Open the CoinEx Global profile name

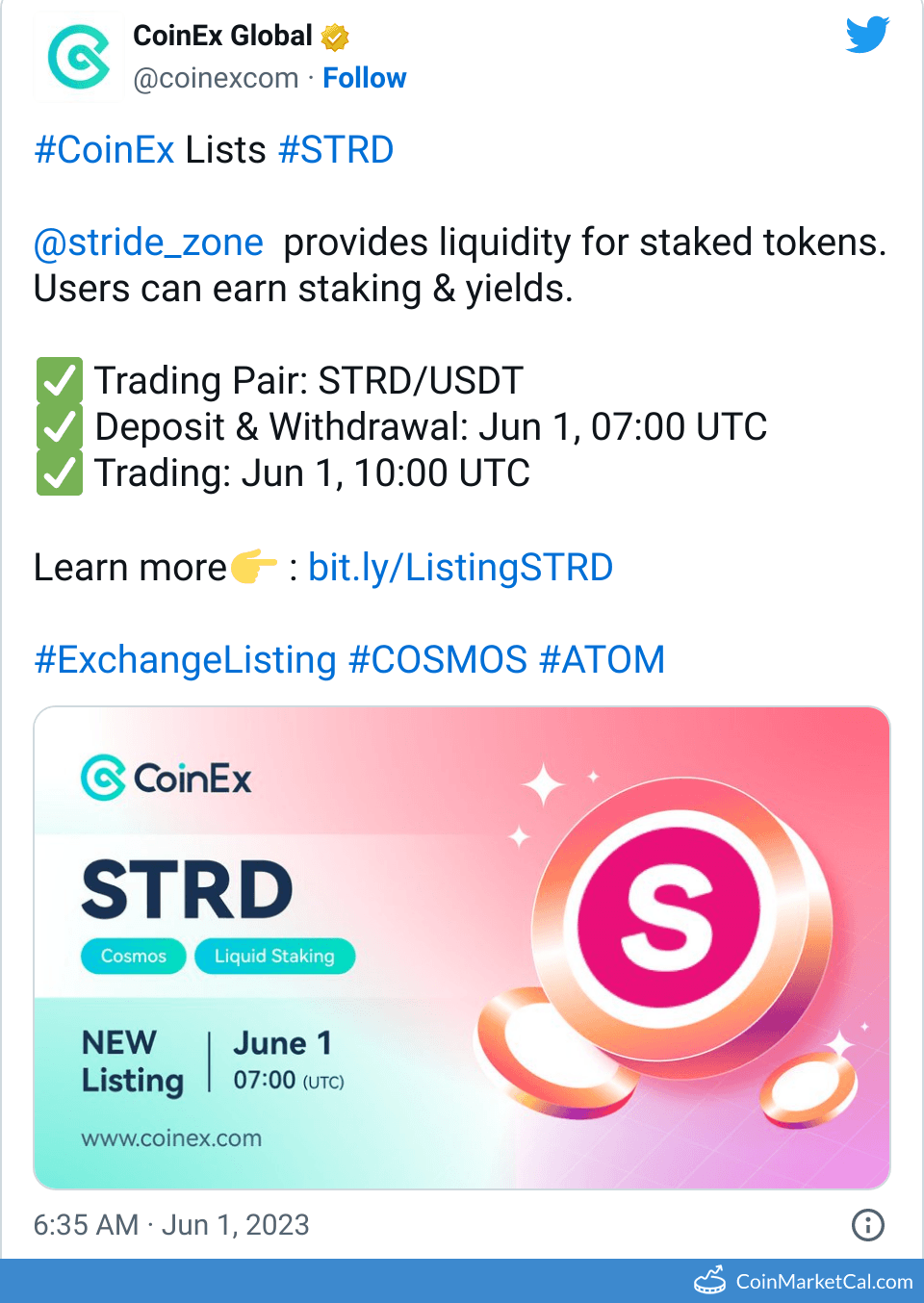click(222, 36)
